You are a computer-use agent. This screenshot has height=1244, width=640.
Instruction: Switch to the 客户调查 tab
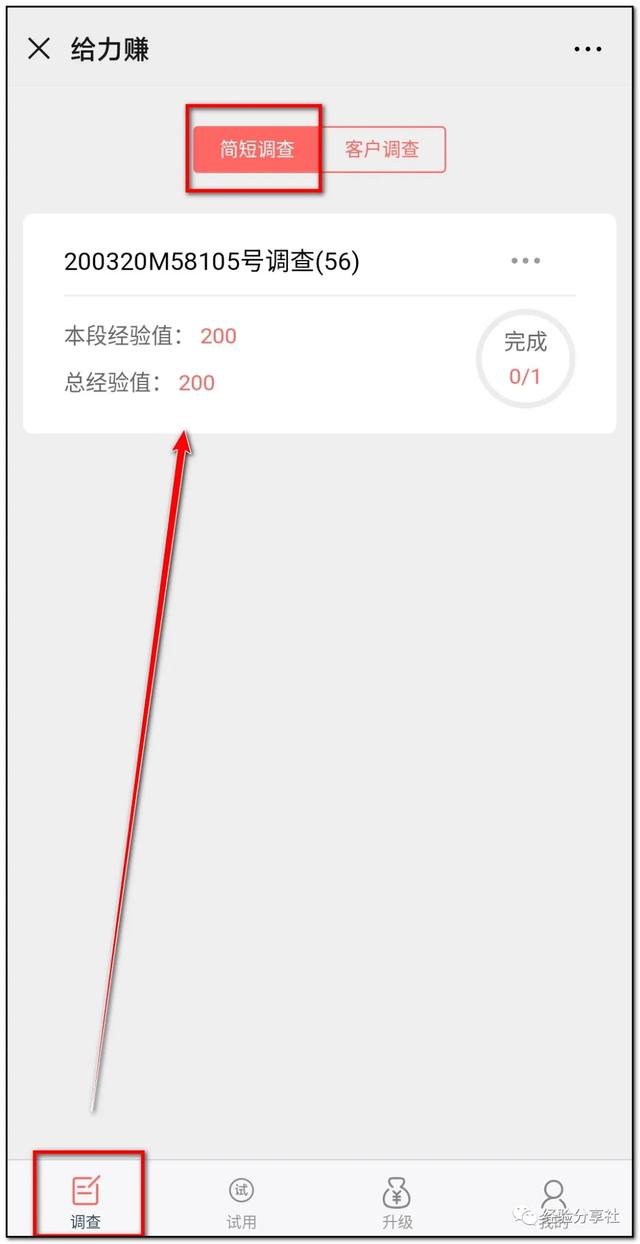coord(383,150)
